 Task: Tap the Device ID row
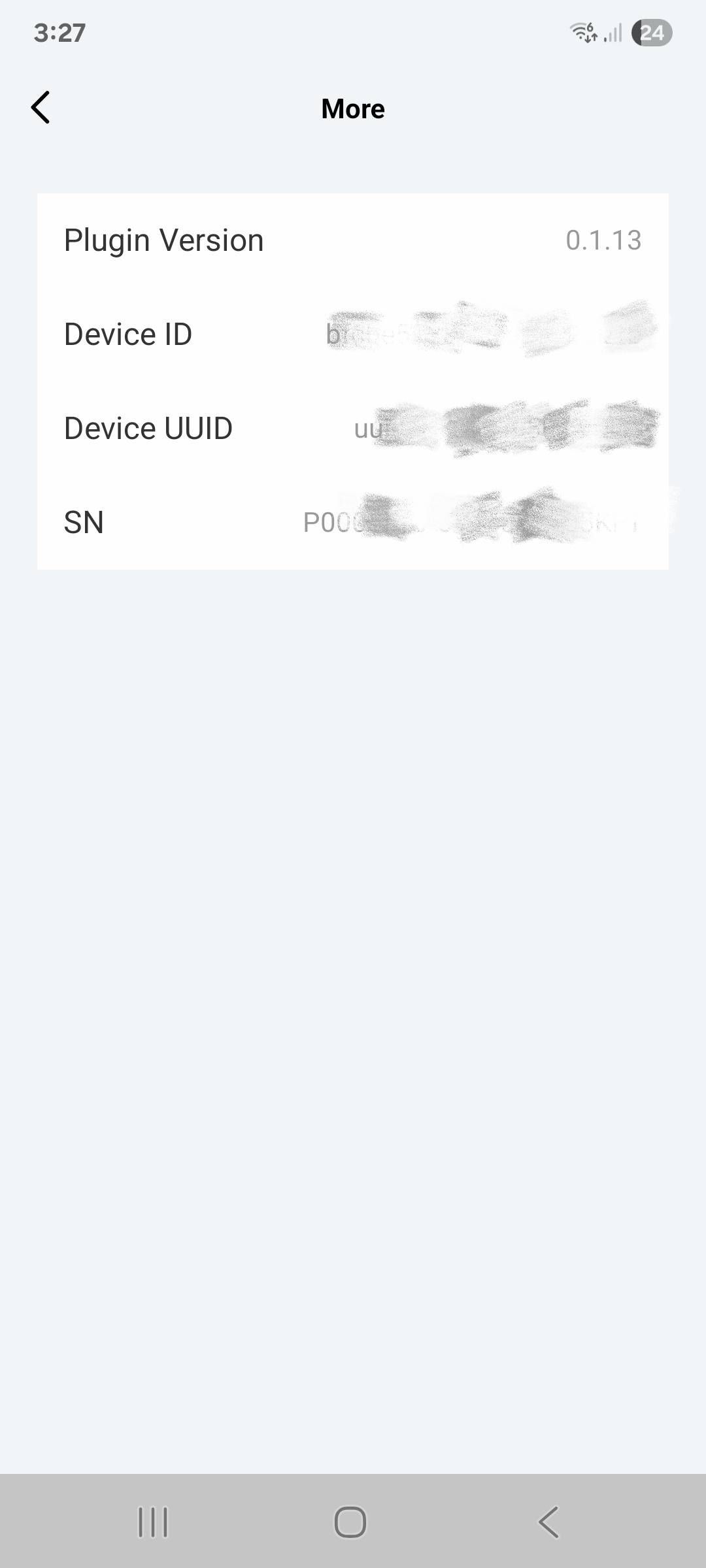(352, 335)
